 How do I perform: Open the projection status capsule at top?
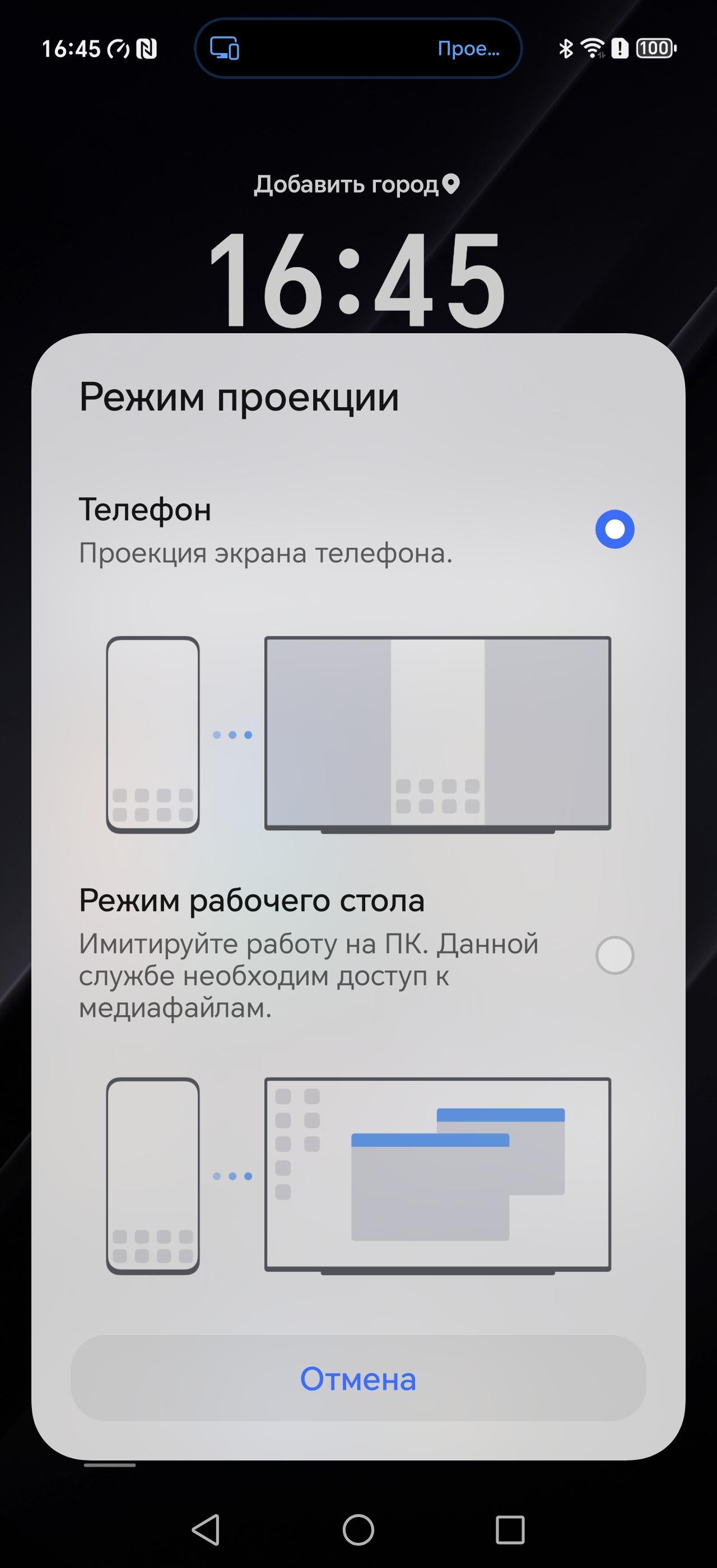click(x=358, y=48)
